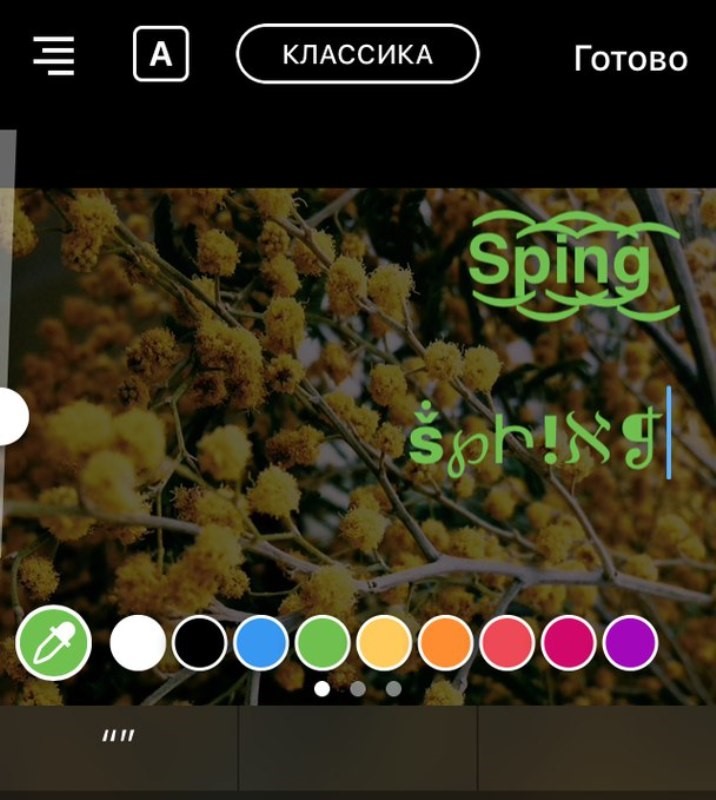Place cursor in the stylized spring text
Image resolution: width=716 pixels, height=800 pixels.
click(x=535, y=445)
